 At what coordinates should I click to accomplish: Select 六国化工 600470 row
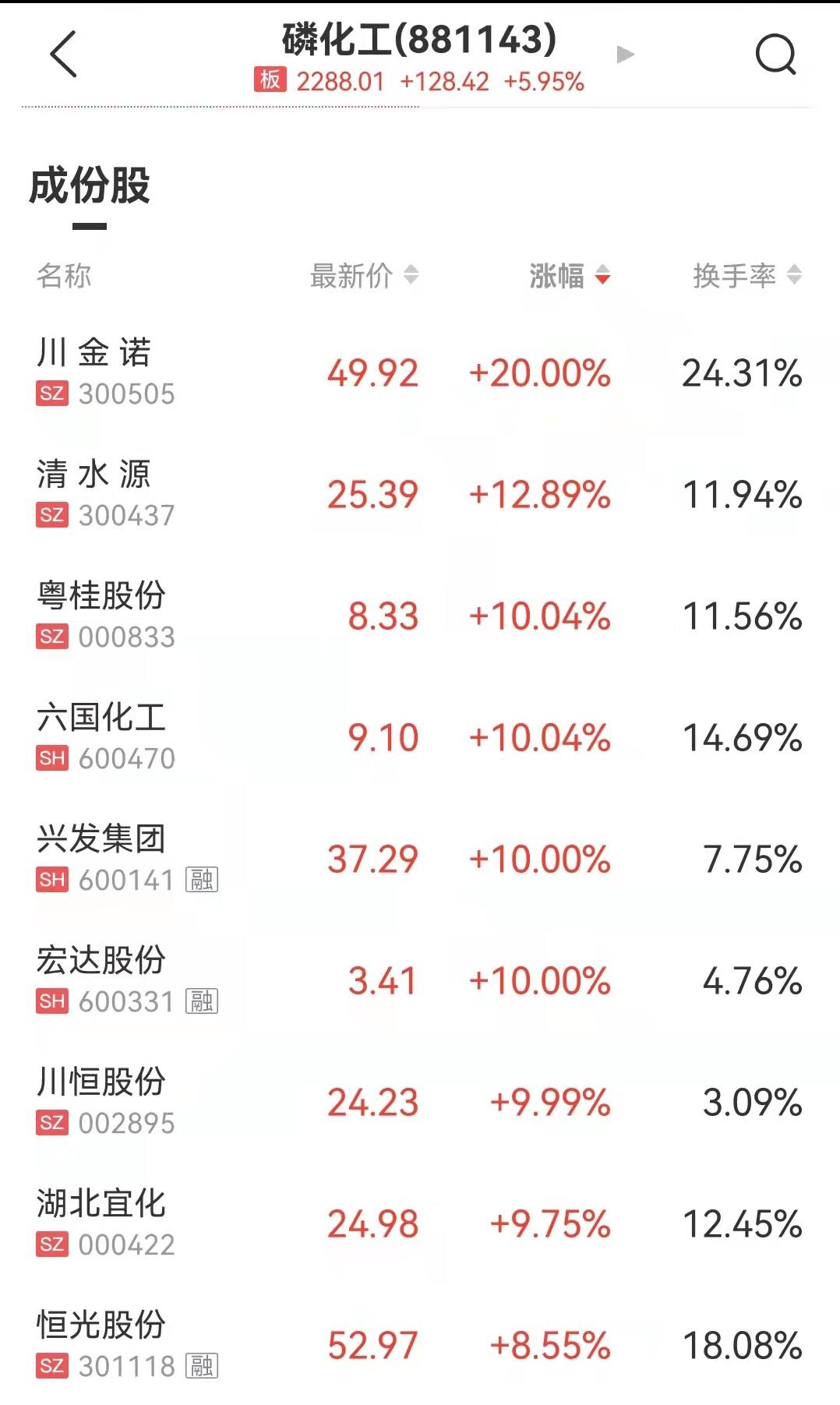pos(420,737)
